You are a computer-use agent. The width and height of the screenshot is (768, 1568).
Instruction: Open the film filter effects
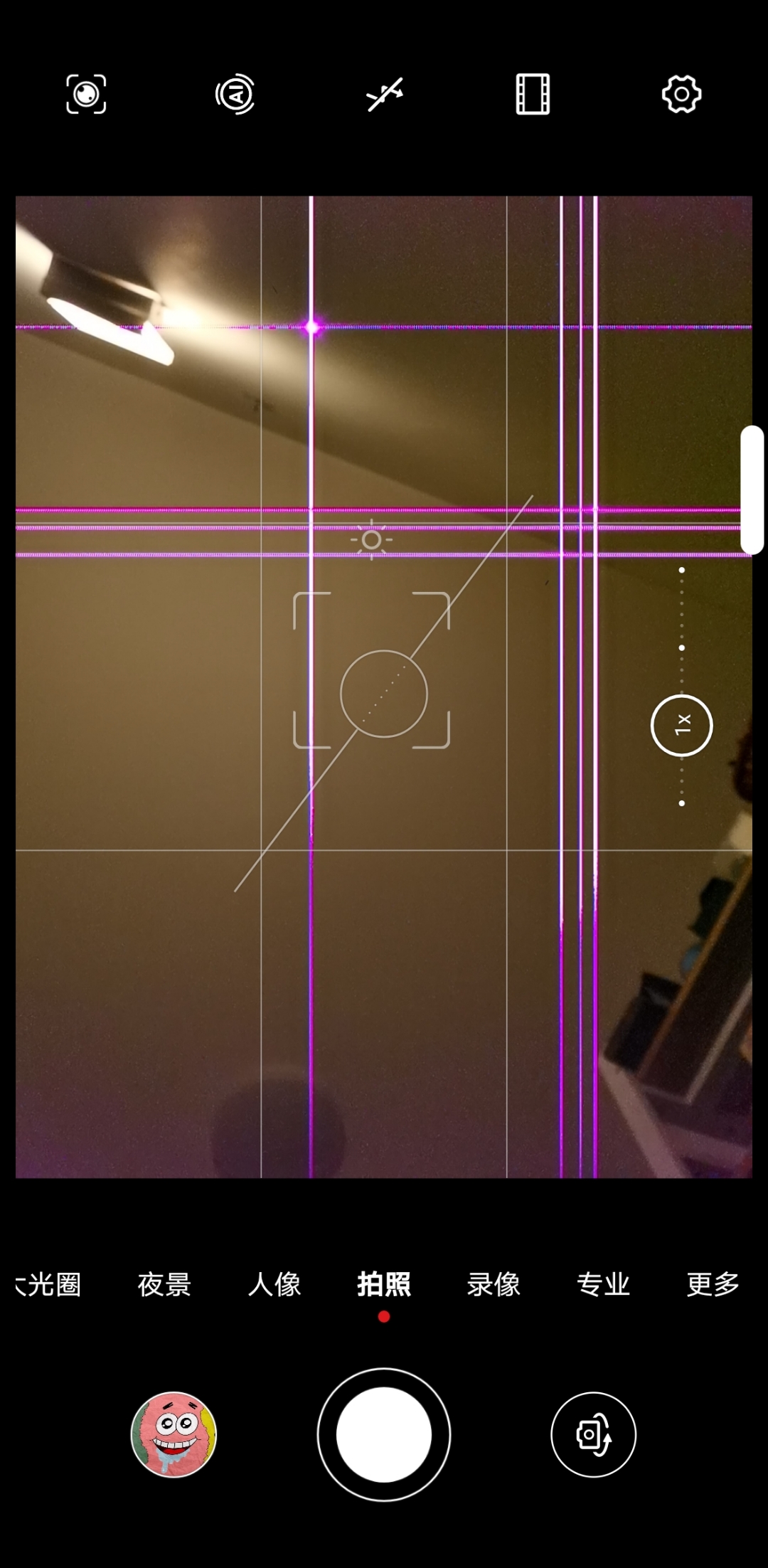tap(533, 94)
